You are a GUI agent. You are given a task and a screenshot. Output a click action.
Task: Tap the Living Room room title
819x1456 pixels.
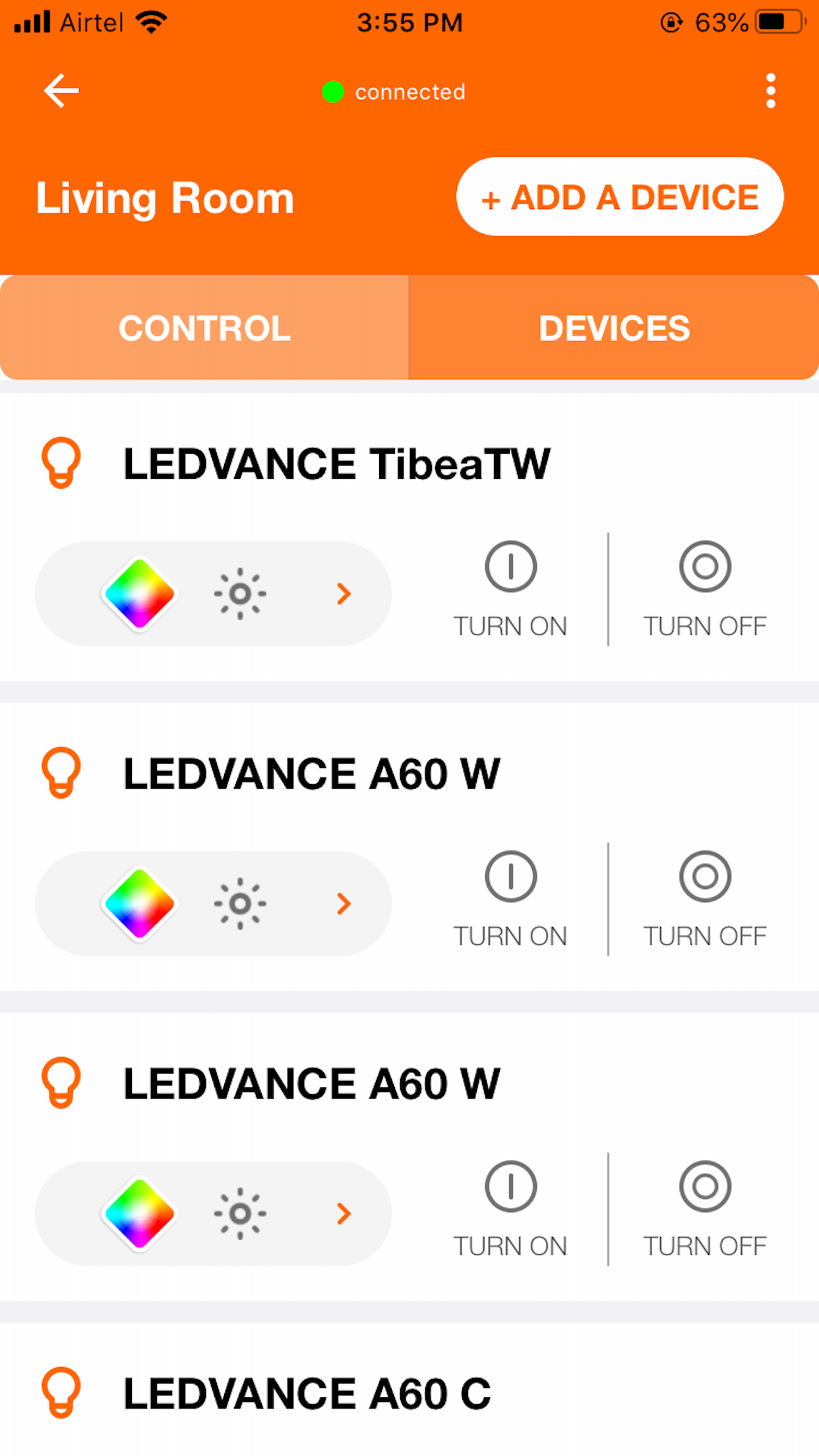pos(164,196)
